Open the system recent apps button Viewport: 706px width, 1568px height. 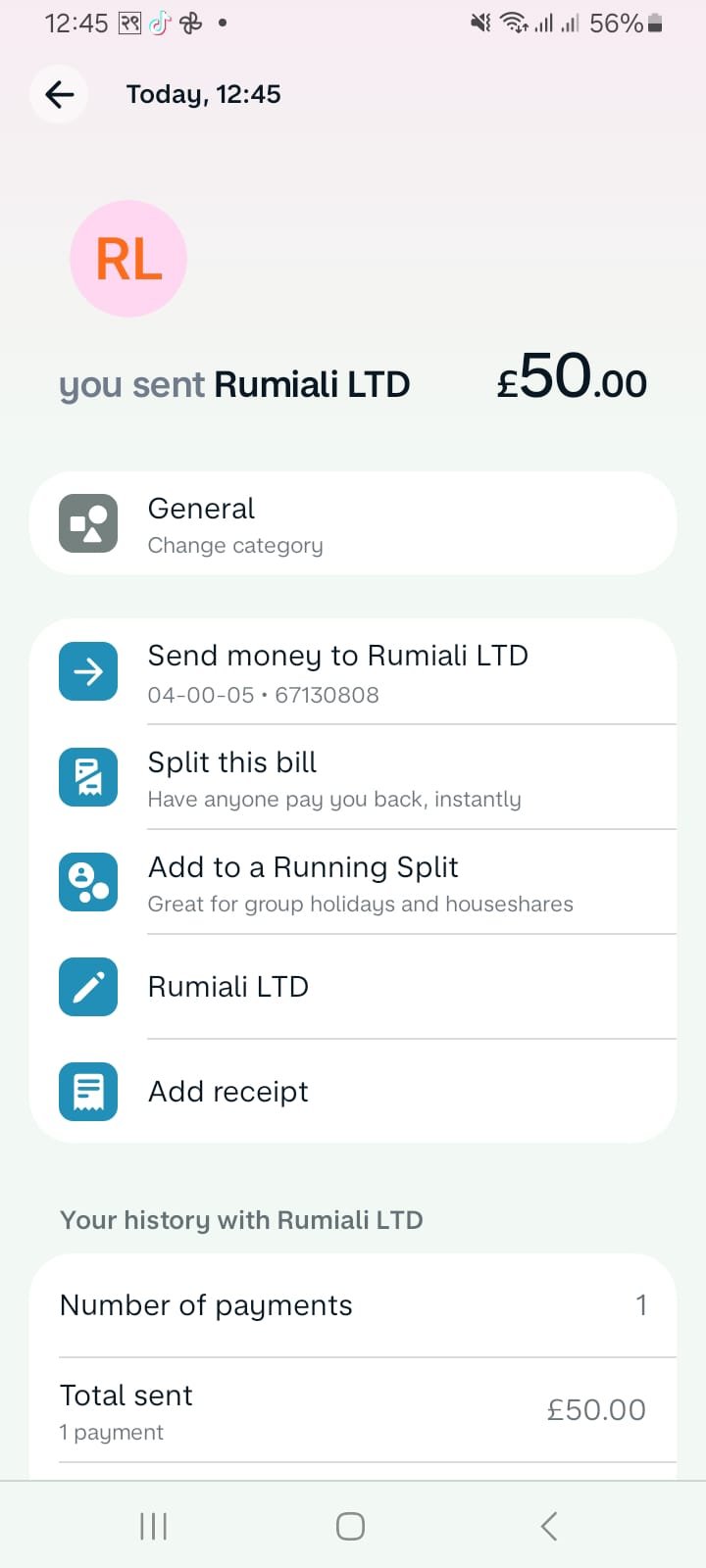click(154, 1526)
